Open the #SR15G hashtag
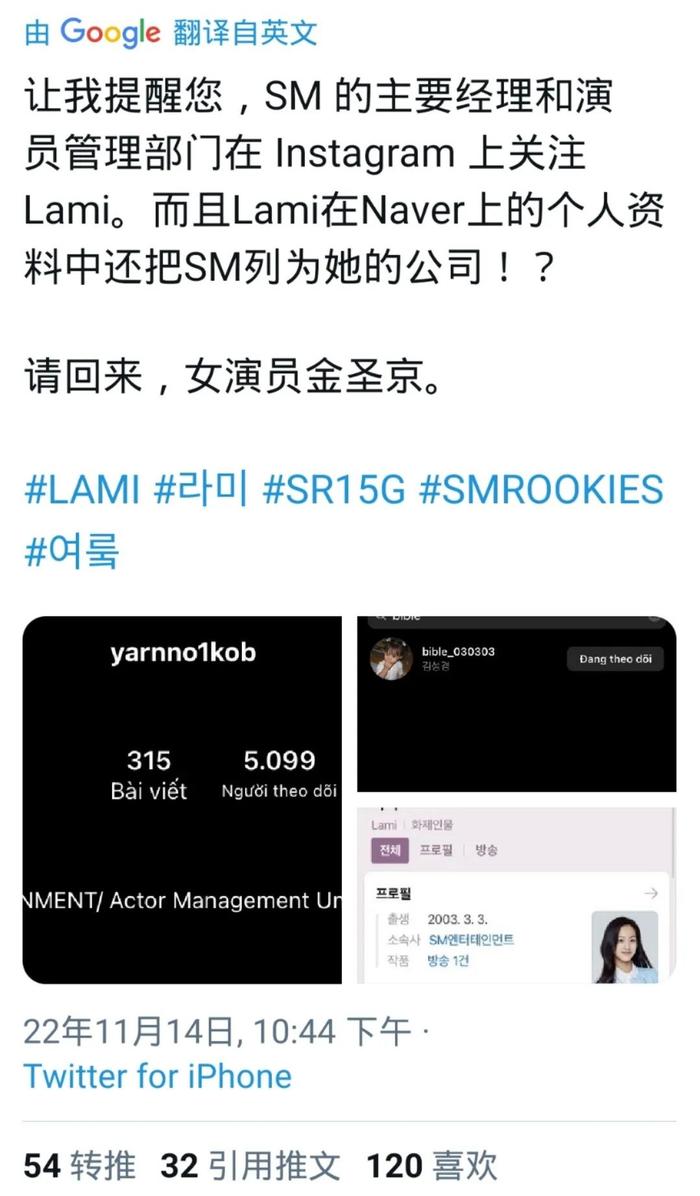 coord(334,490)
